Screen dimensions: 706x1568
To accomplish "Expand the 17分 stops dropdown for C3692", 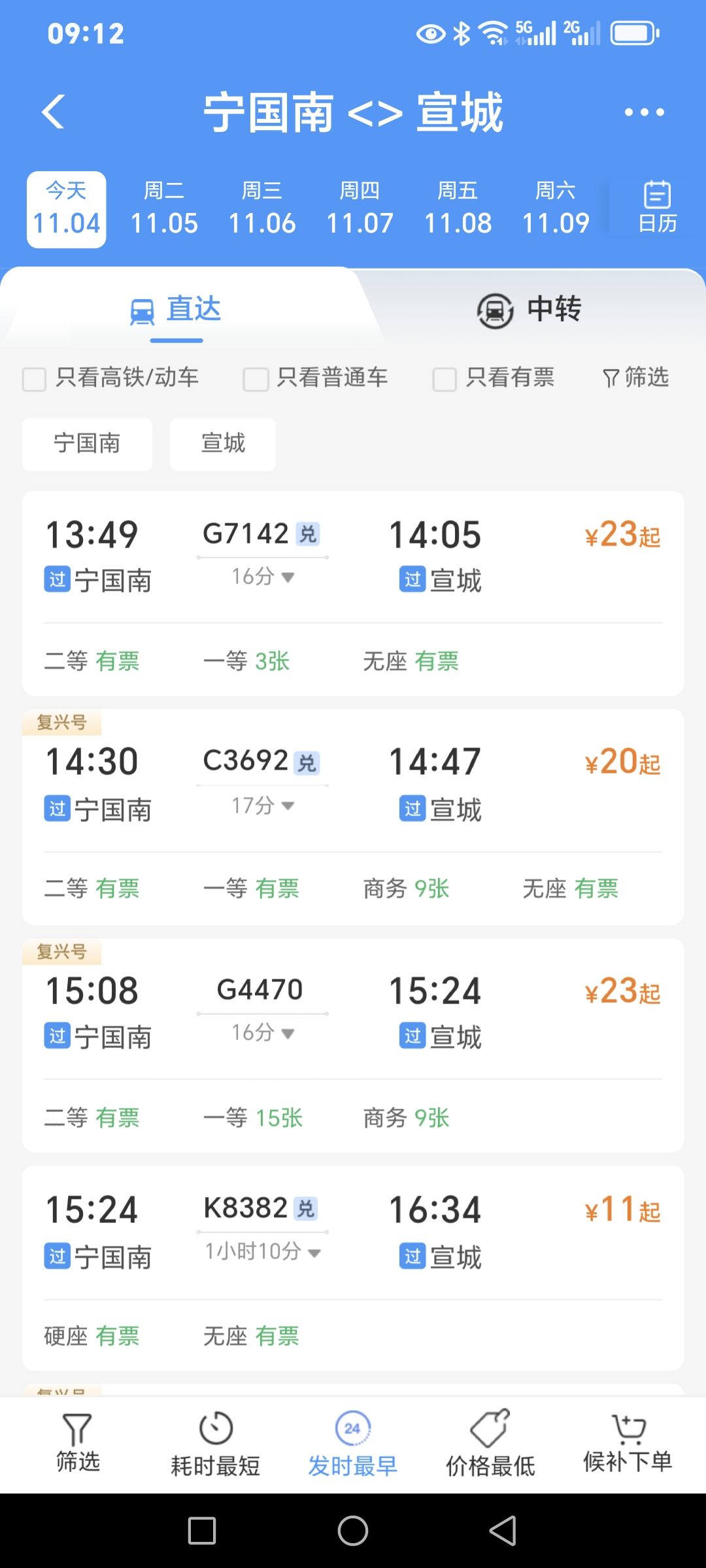I will [263, 806].
